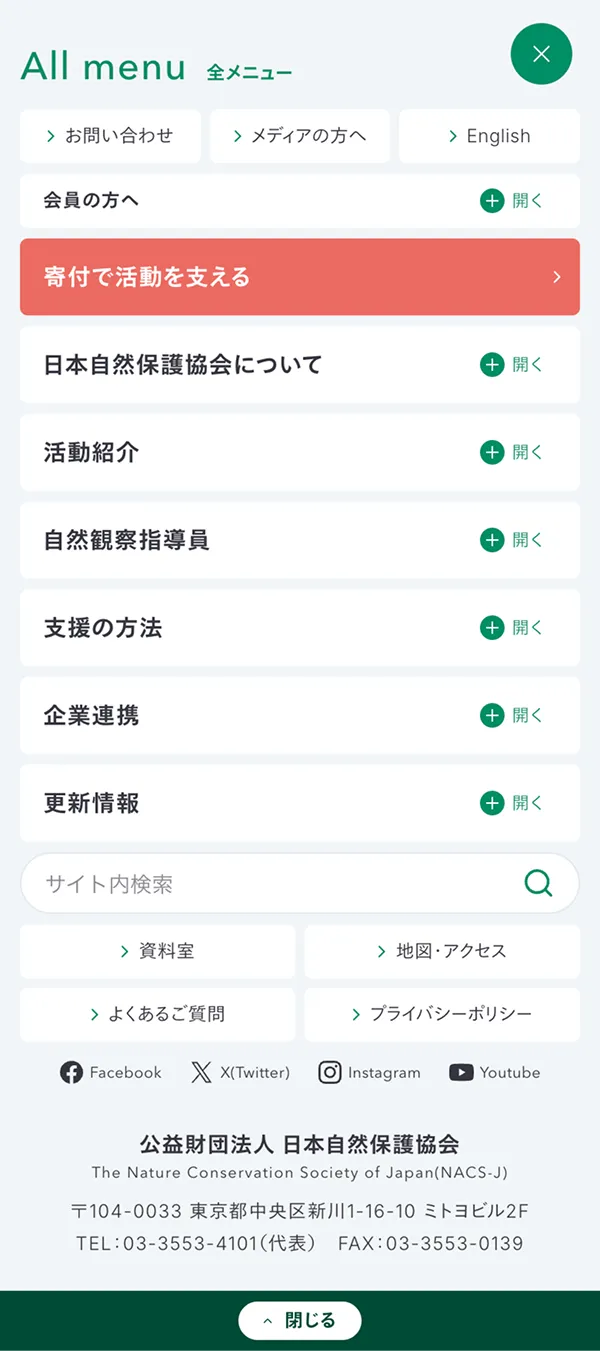Viewport: 600px width, 1351px height.
Task: Expand the 会員の方へ section
Action: 511,201
